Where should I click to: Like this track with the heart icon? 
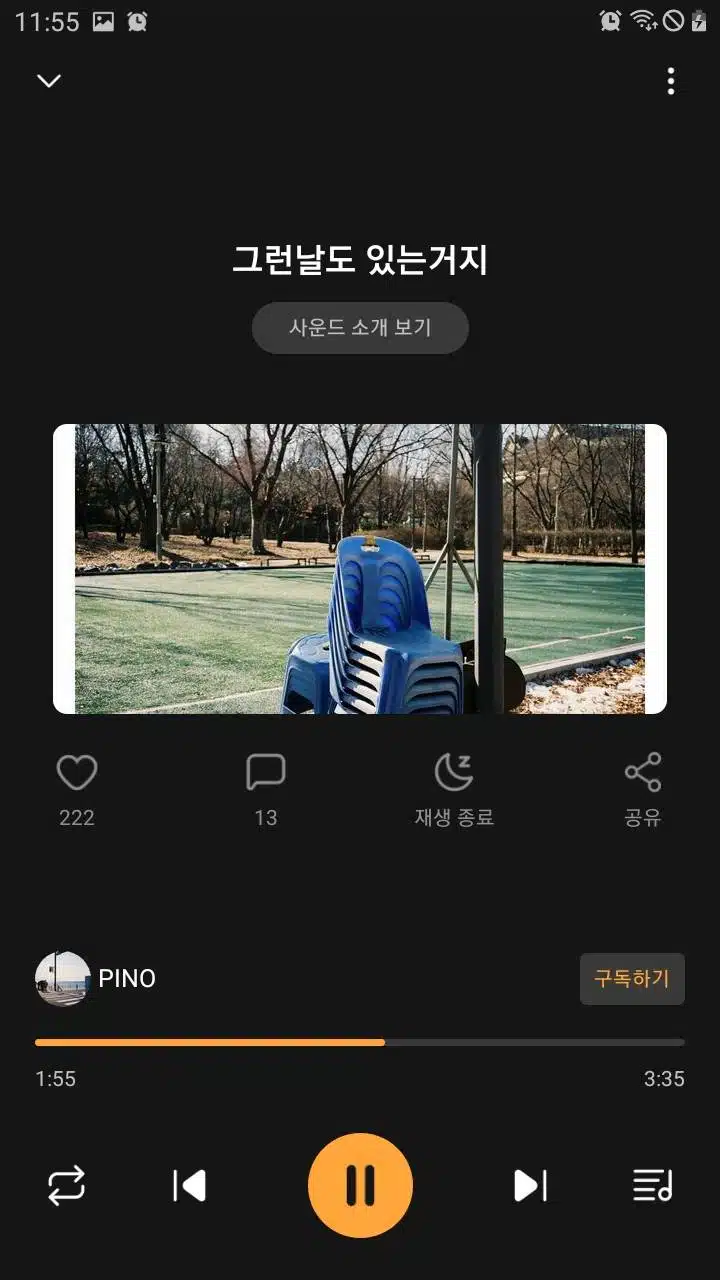coord(77,773)
